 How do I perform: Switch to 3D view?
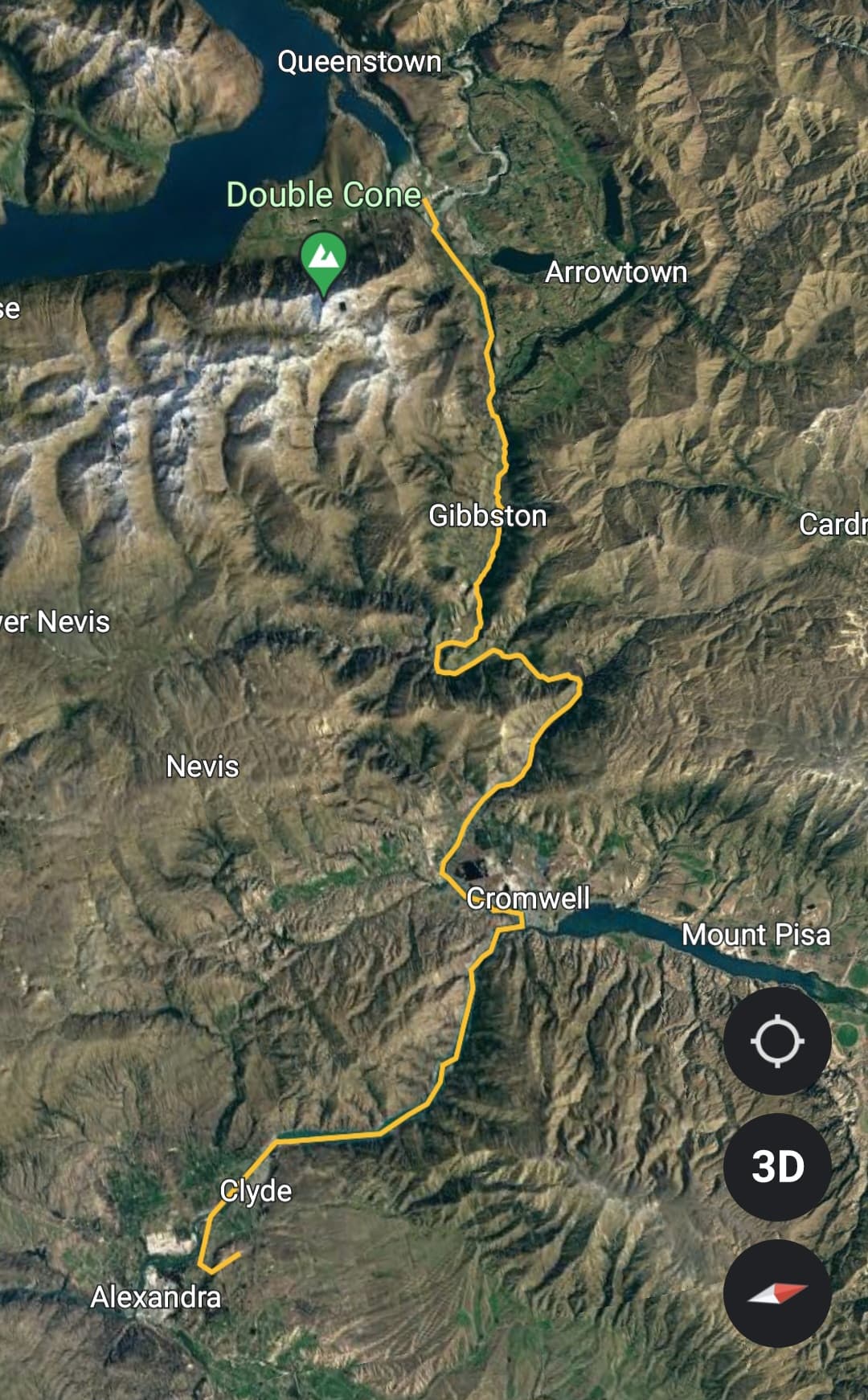click(x=777, y=1167)
